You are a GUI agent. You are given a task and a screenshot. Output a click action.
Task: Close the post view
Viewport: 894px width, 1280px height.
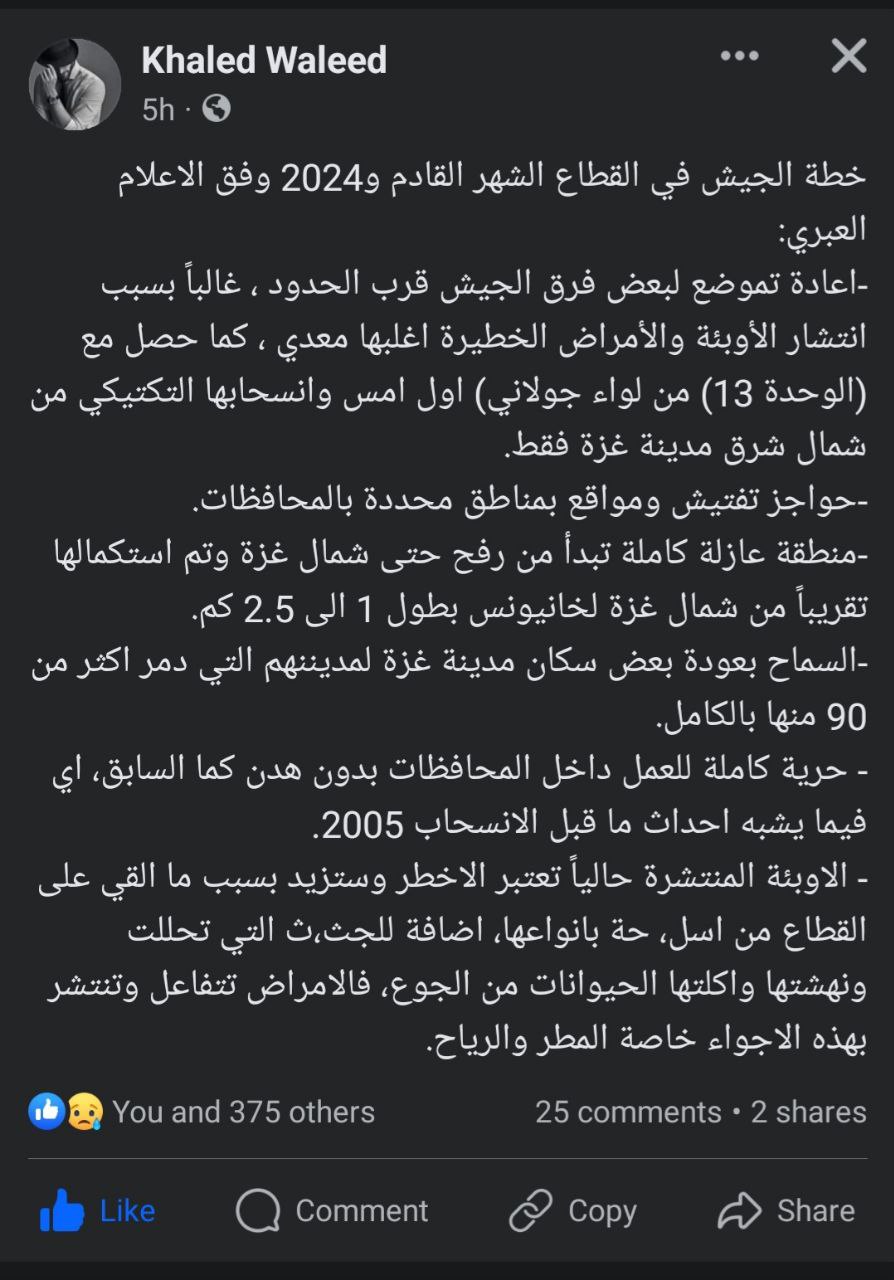849,56
